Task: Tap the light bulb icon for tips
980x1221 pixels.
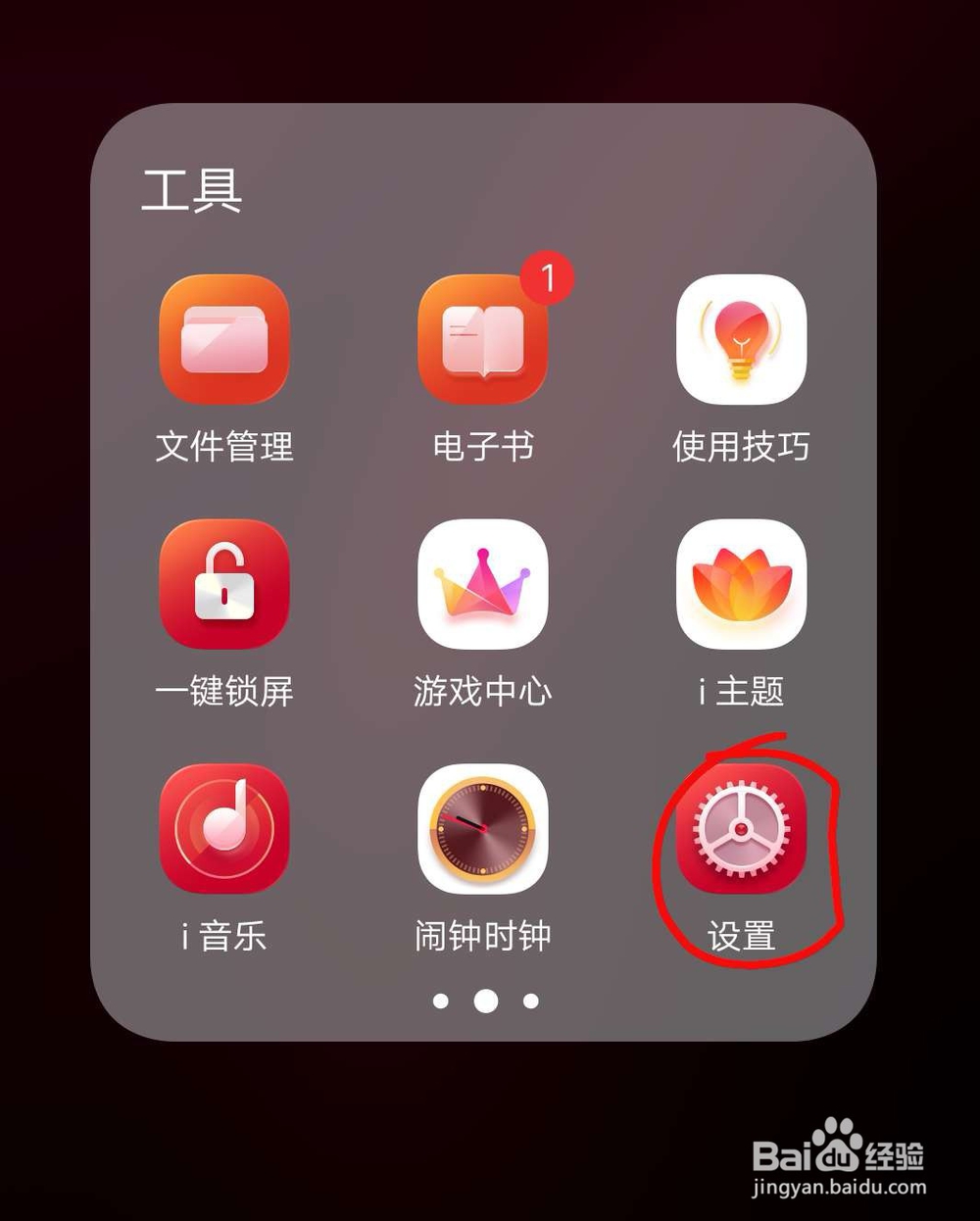Action: pos(742,340)
